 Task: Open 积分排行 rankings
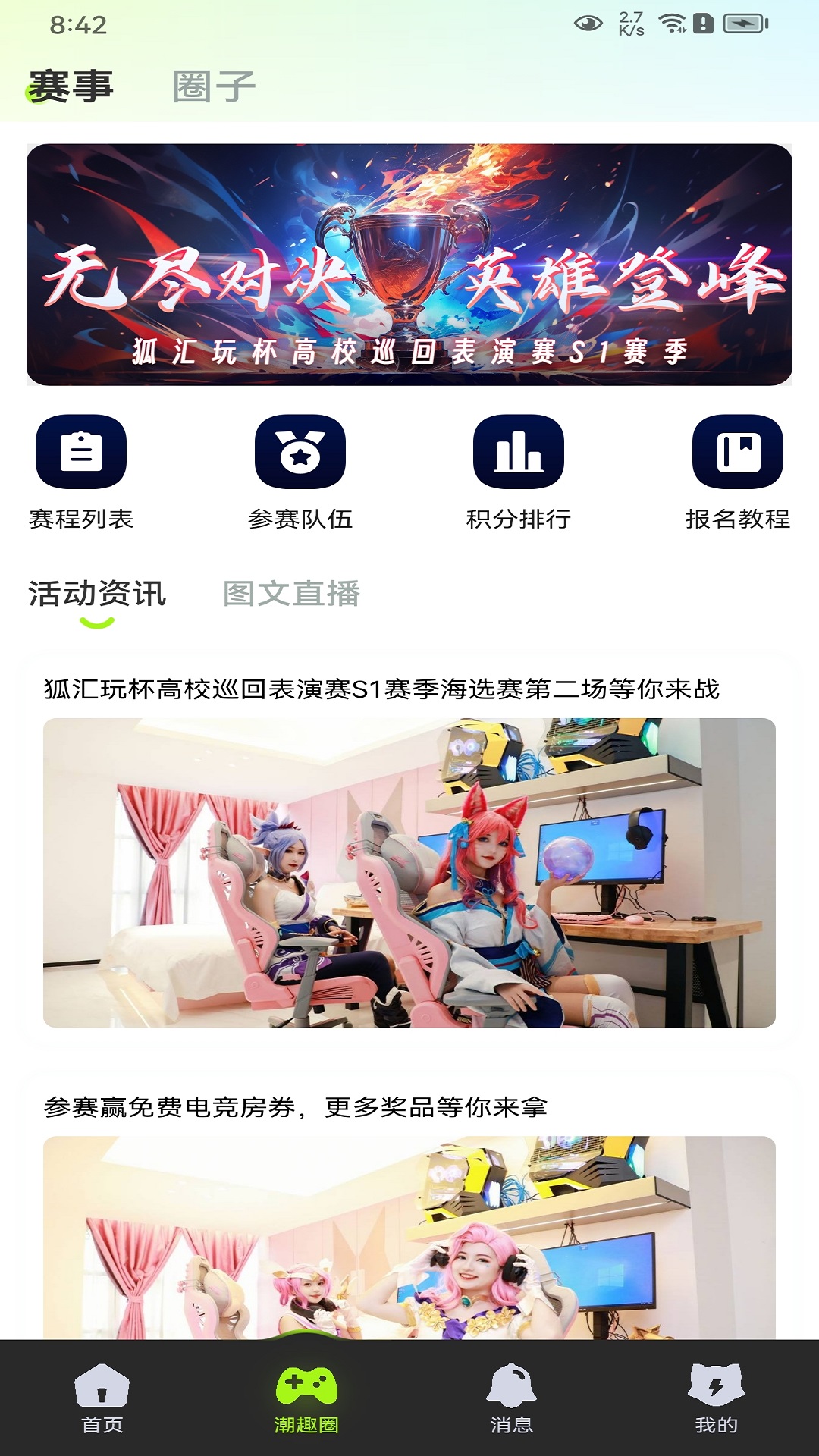coord(519,472)
